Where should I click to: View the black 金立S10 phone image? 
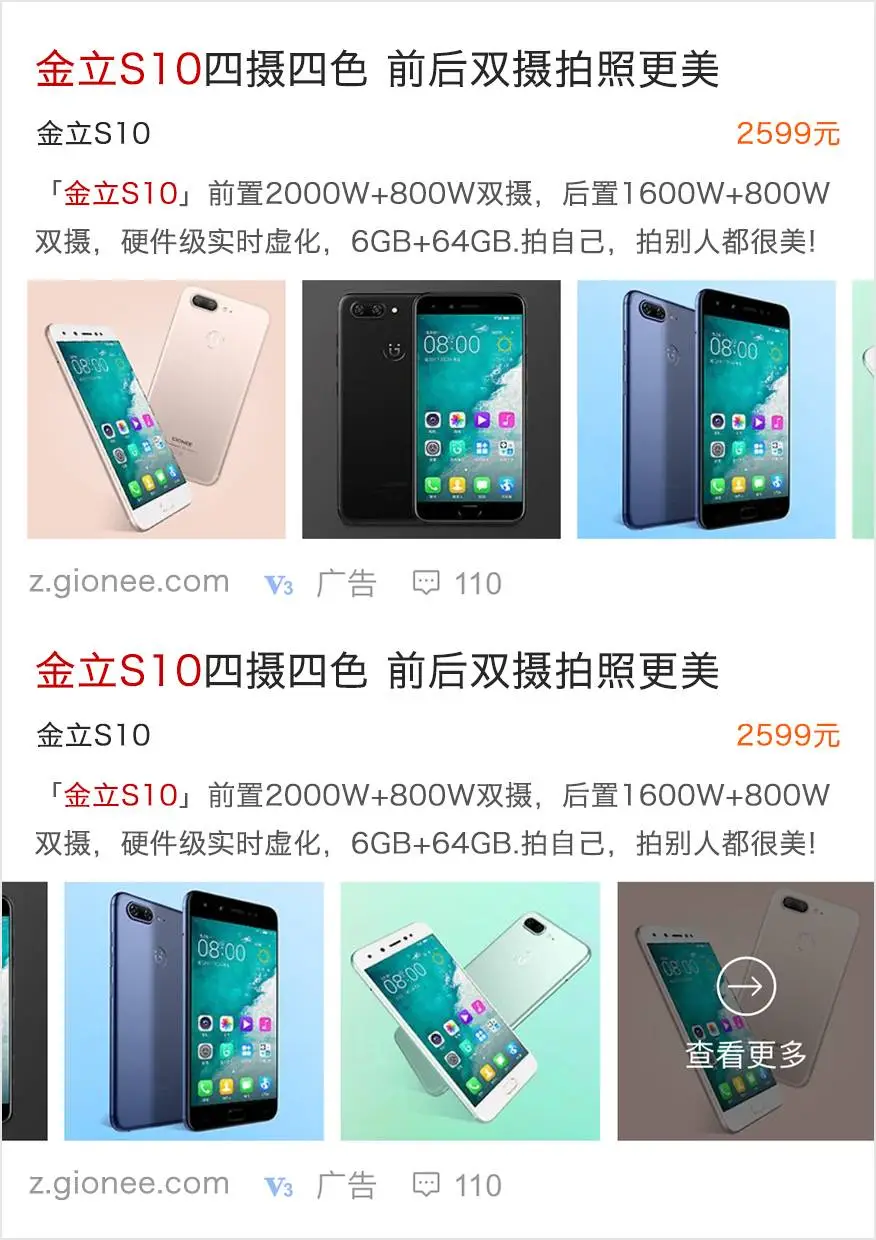(431, 409)
